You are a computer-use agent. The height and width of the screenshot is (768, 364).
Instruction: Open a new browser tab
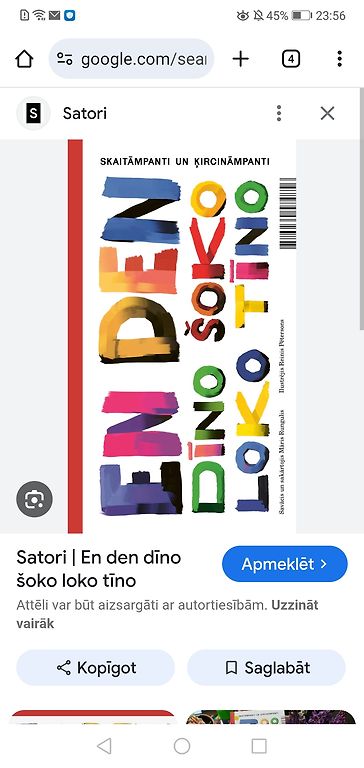(241, 59)
